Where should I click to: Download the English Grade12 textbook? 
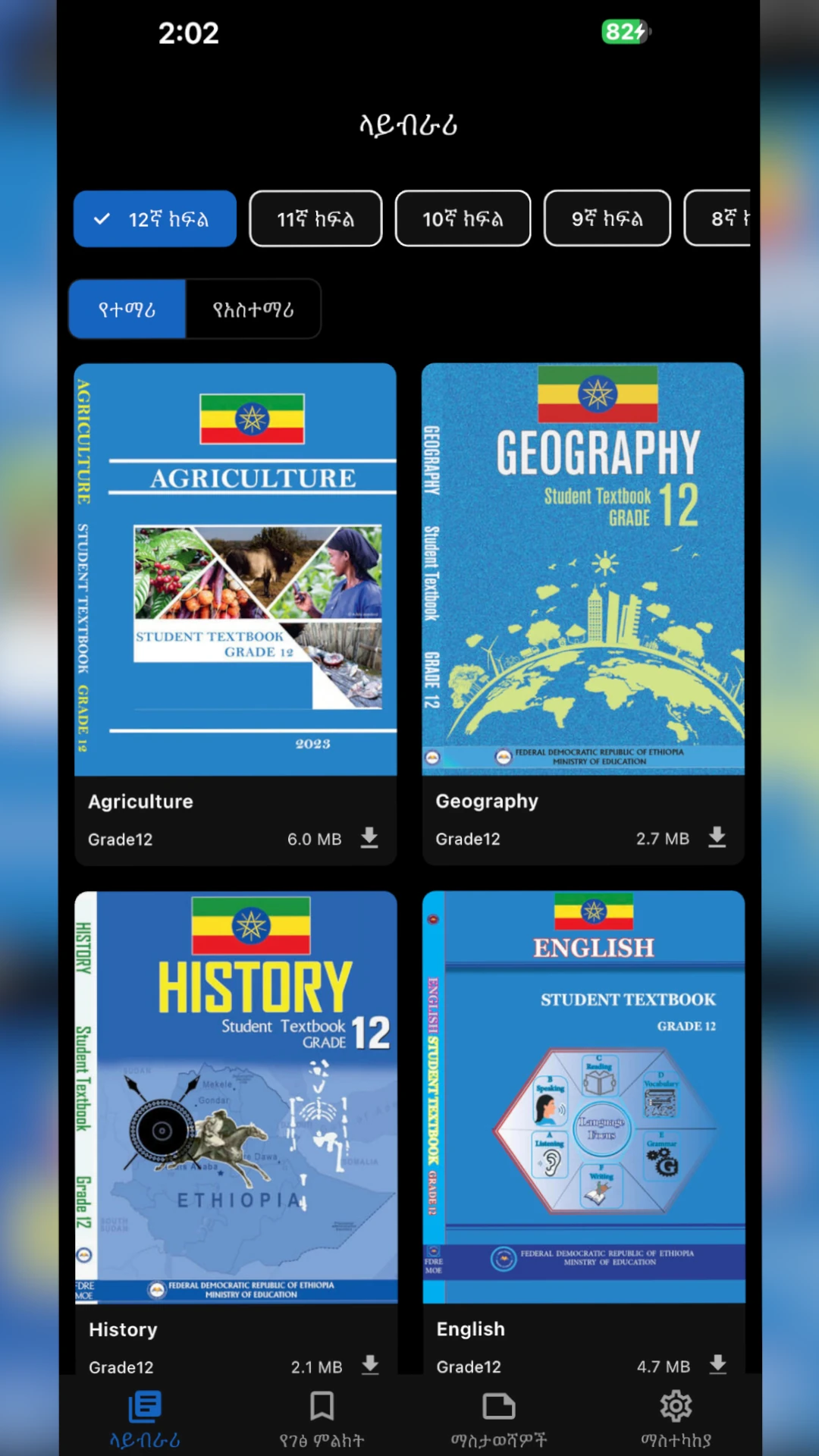(717, 1367)
